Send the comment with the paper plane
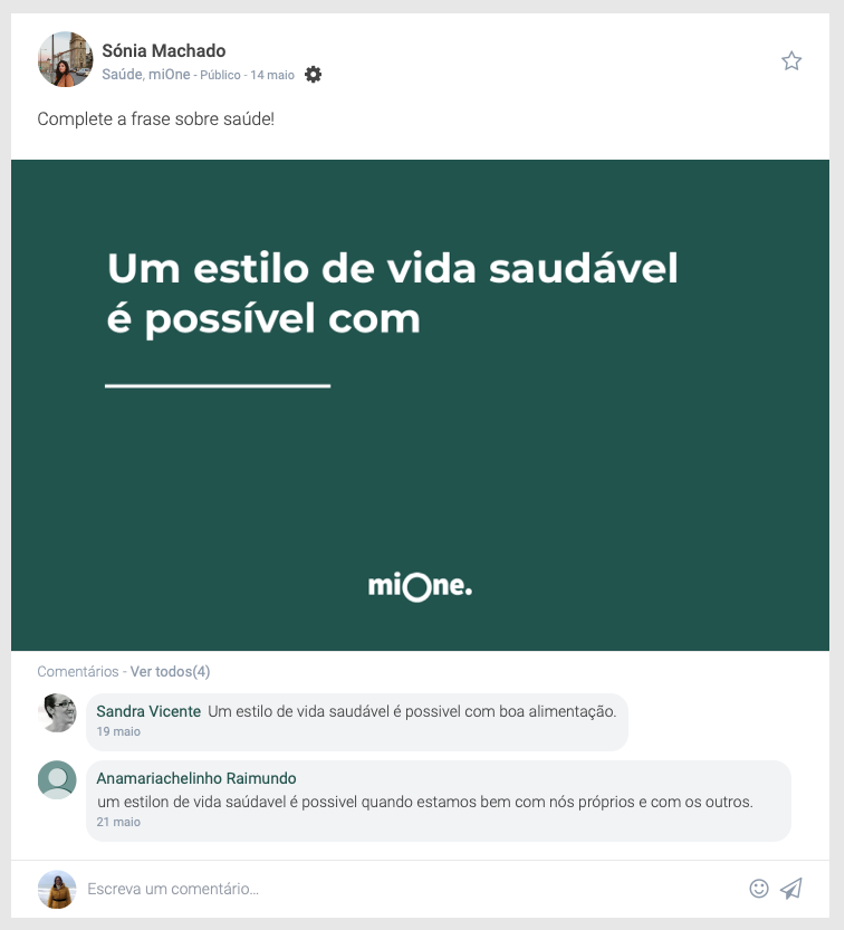 click(791, 888)
